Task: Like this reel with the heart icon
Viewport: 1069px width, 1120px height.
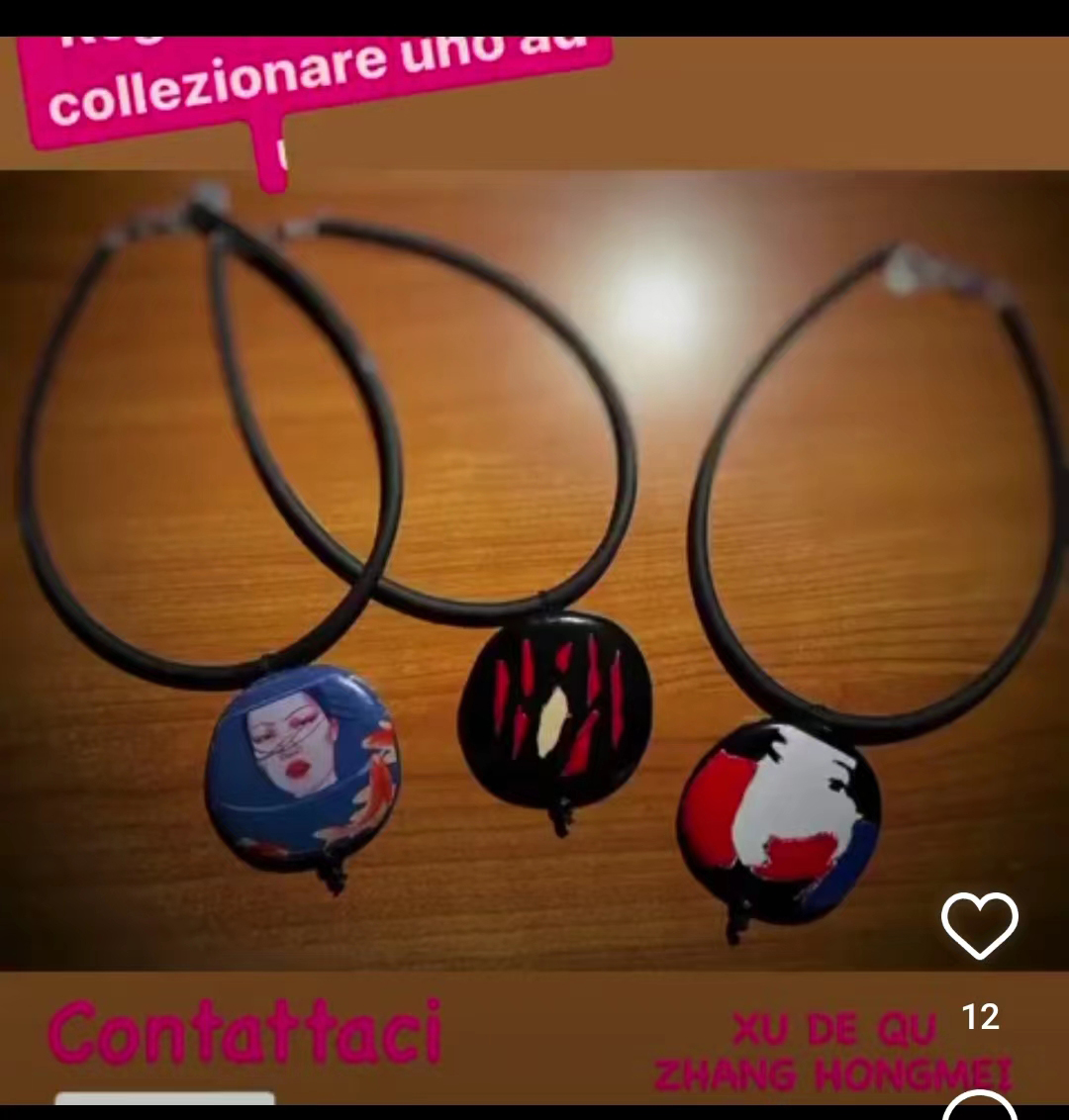Action: pyautogui.click(x=979, y=925)
